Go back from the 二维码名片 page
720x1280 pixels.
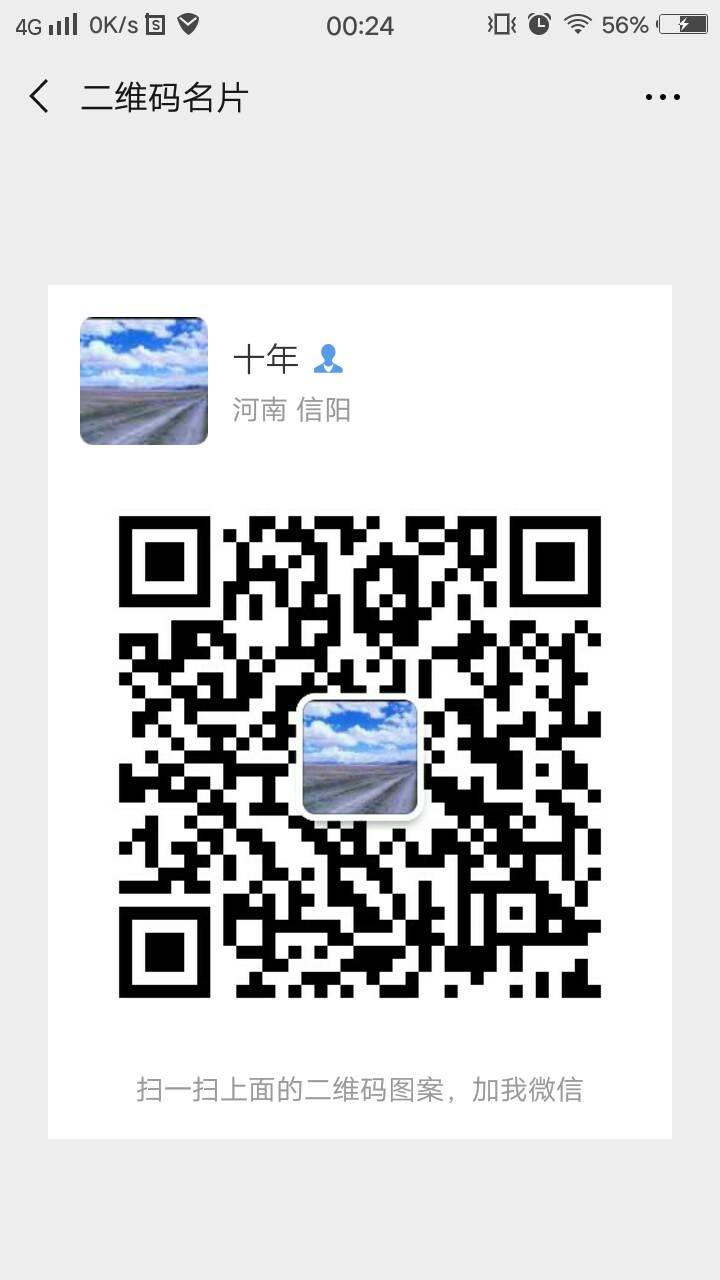pyautogui.click(x=39, y=97)
